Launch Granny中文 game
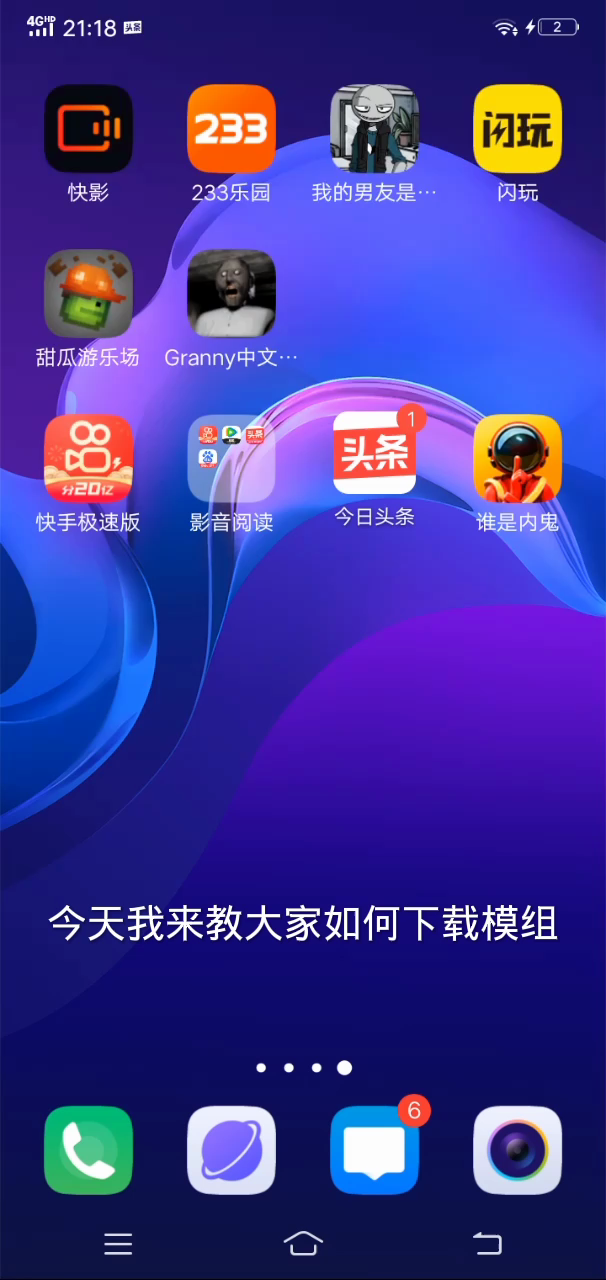This screenshot has width=606, height=1280. click(231, 293)
